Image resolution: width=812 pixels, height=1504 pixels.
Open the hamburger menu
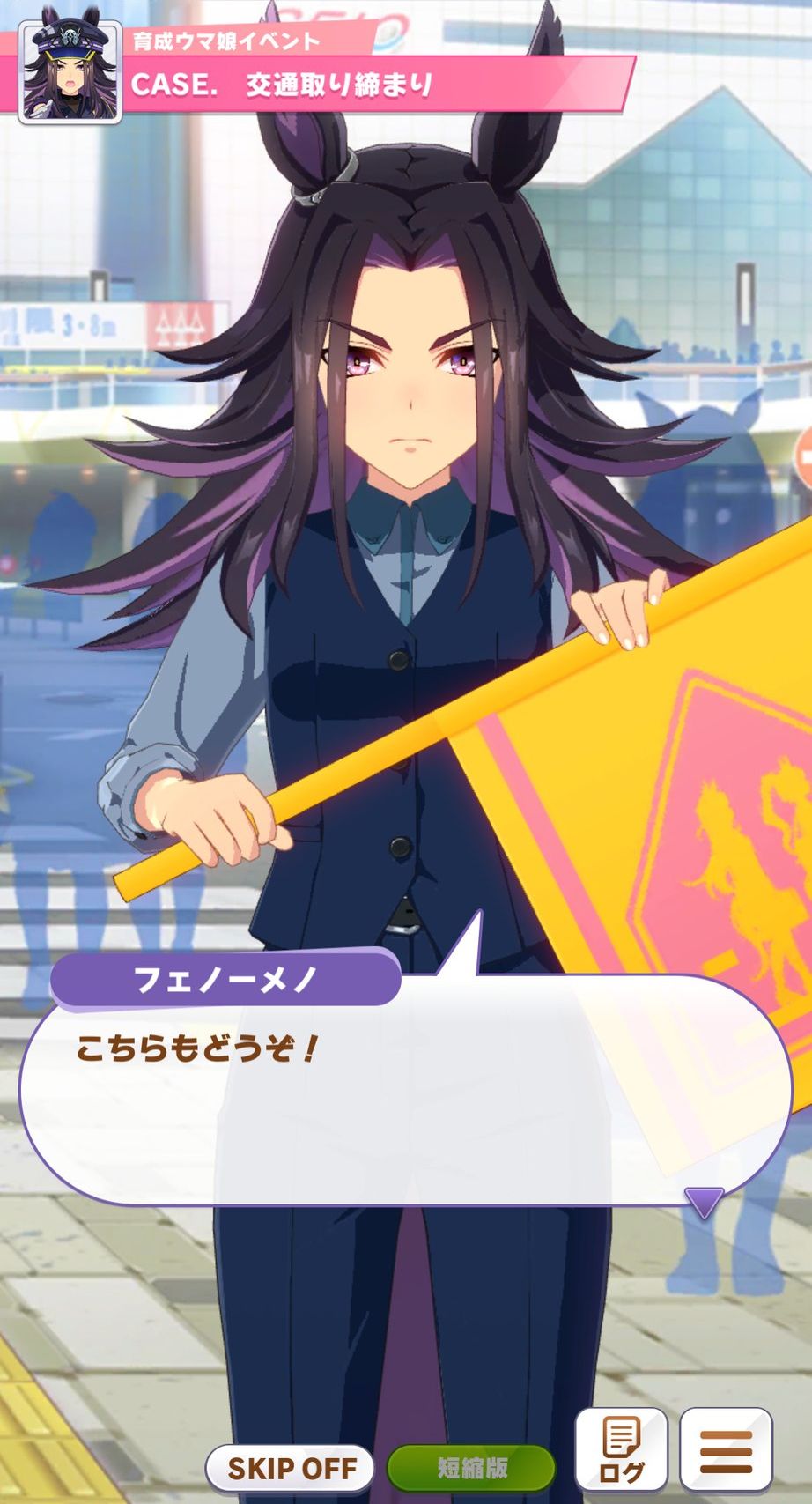pyautogui.click(x=727, y=1449)
